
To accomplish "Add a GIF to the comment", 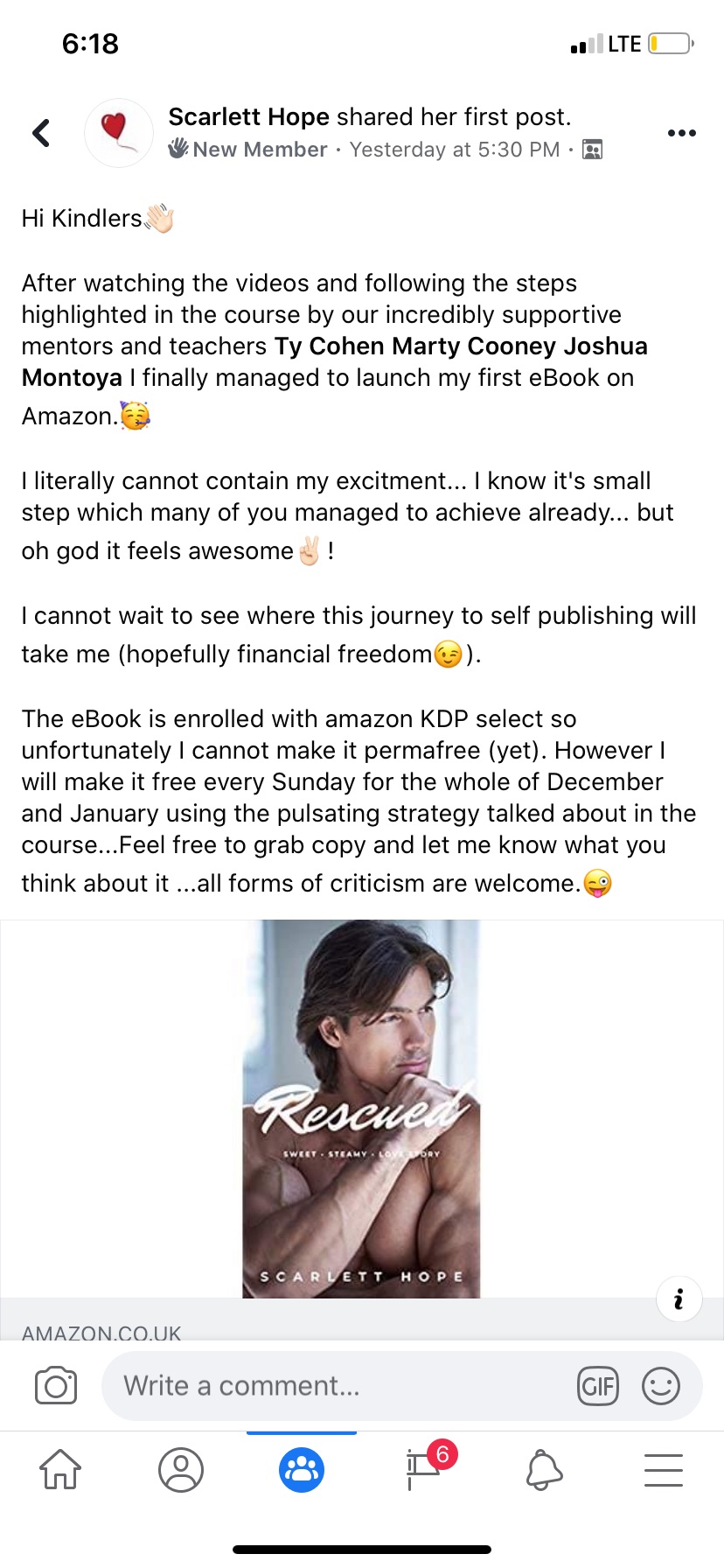I will (x=598, y=1386).
